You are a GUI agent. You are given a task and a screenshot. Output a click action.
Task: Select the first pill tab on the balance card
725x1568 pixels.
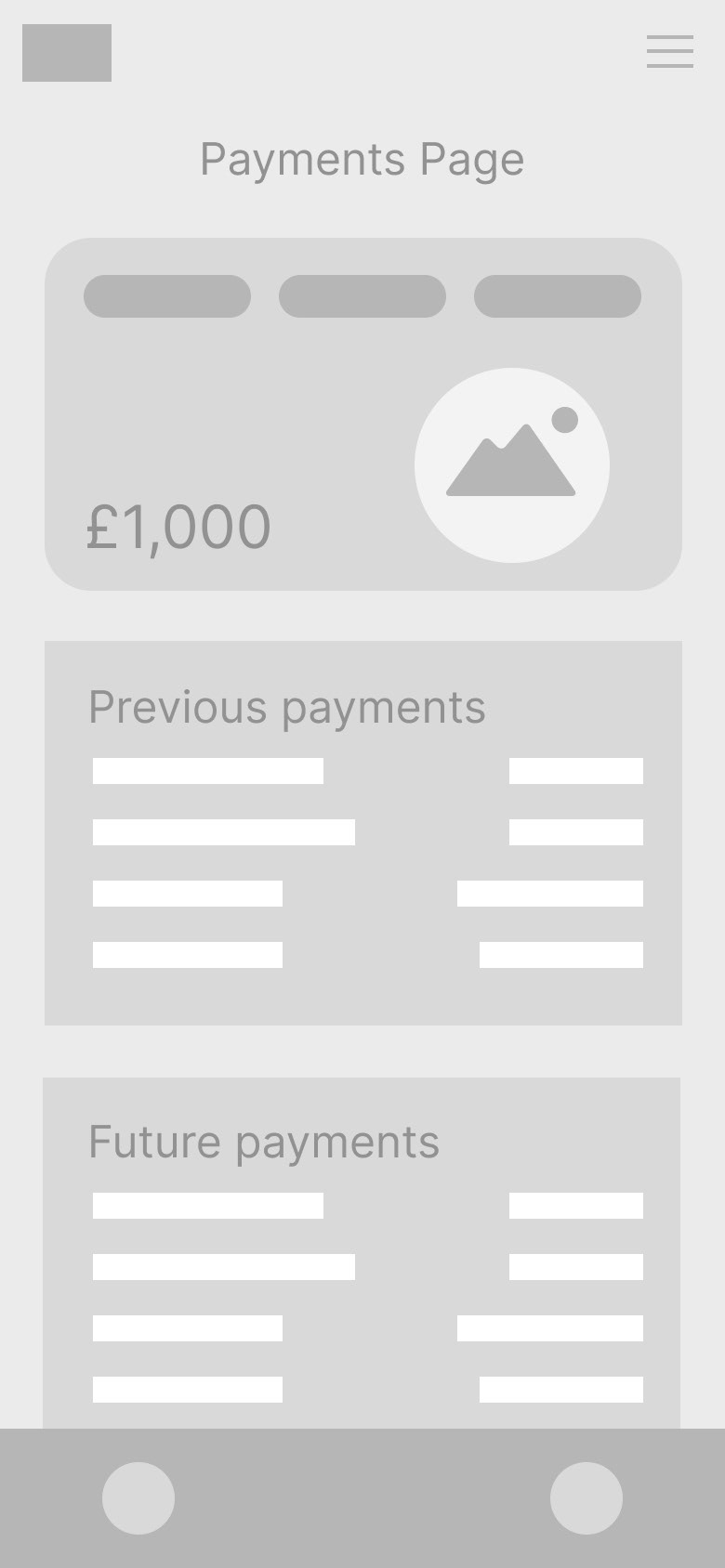click(167, 296)
